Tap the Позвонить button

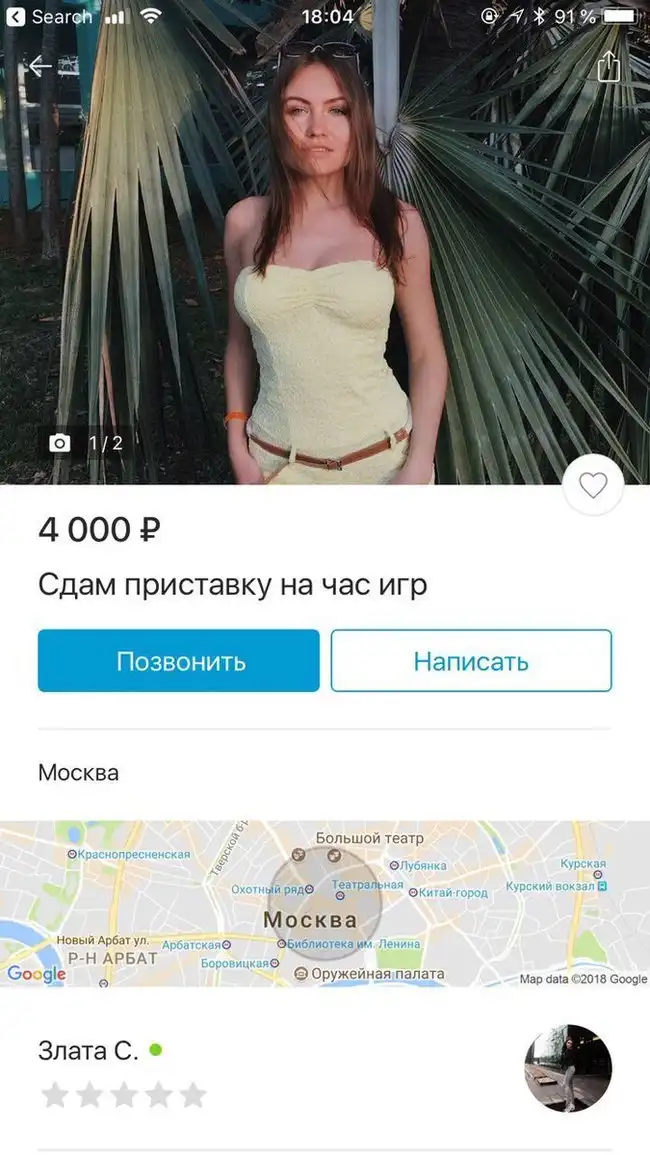click(179, 661)
